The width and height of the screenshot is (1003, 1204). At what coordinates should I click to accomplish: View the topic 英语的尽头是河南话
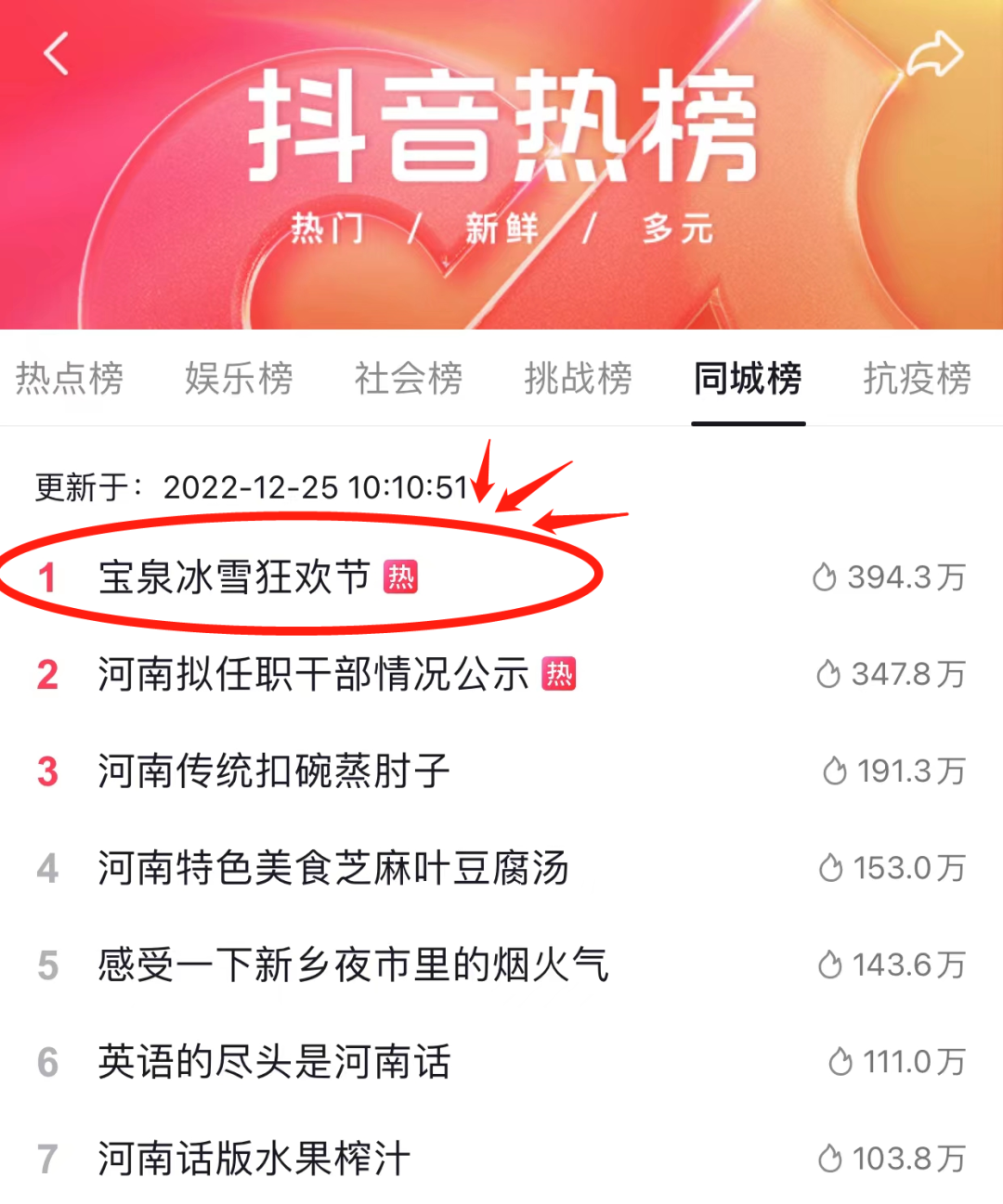coord(274,1062)
